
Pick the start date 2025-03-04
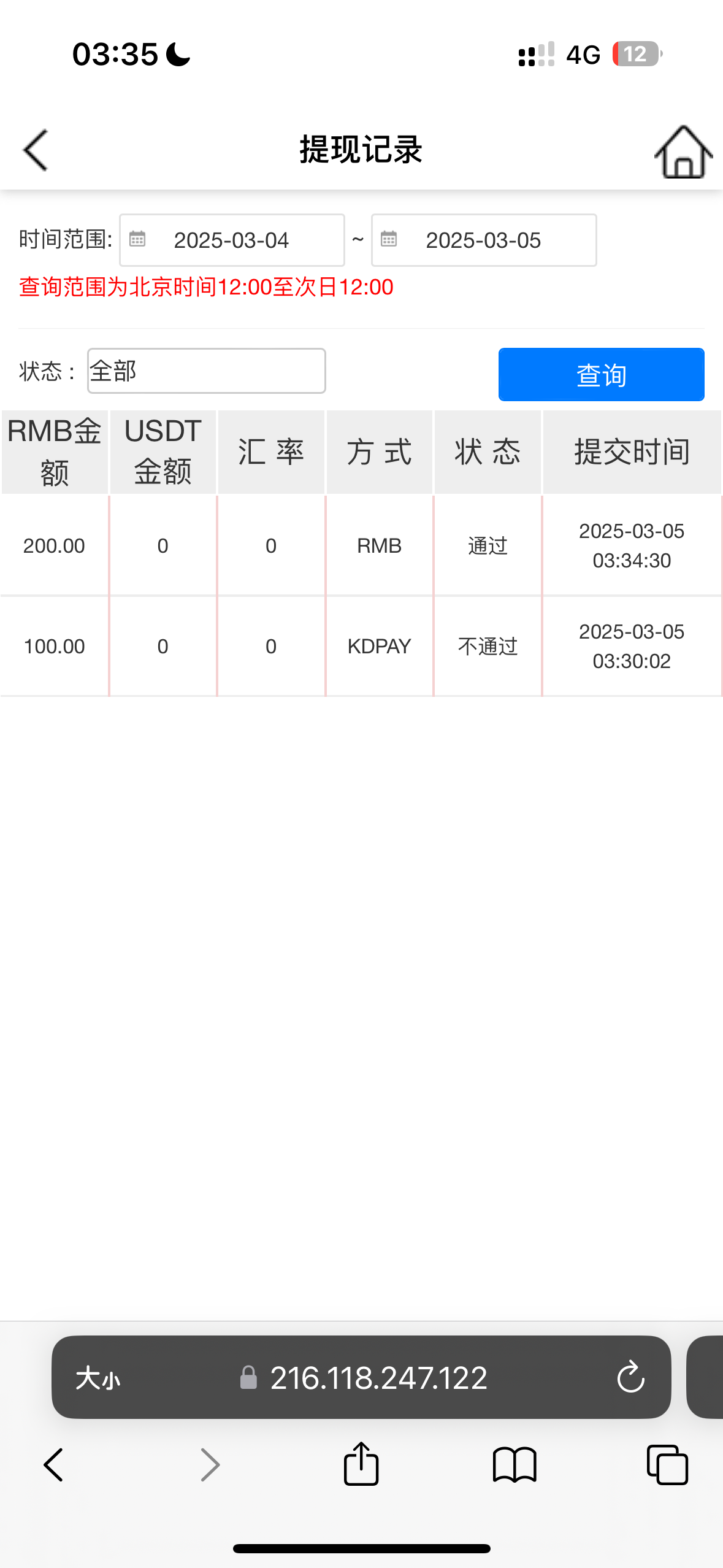click(x=232, y=240)
